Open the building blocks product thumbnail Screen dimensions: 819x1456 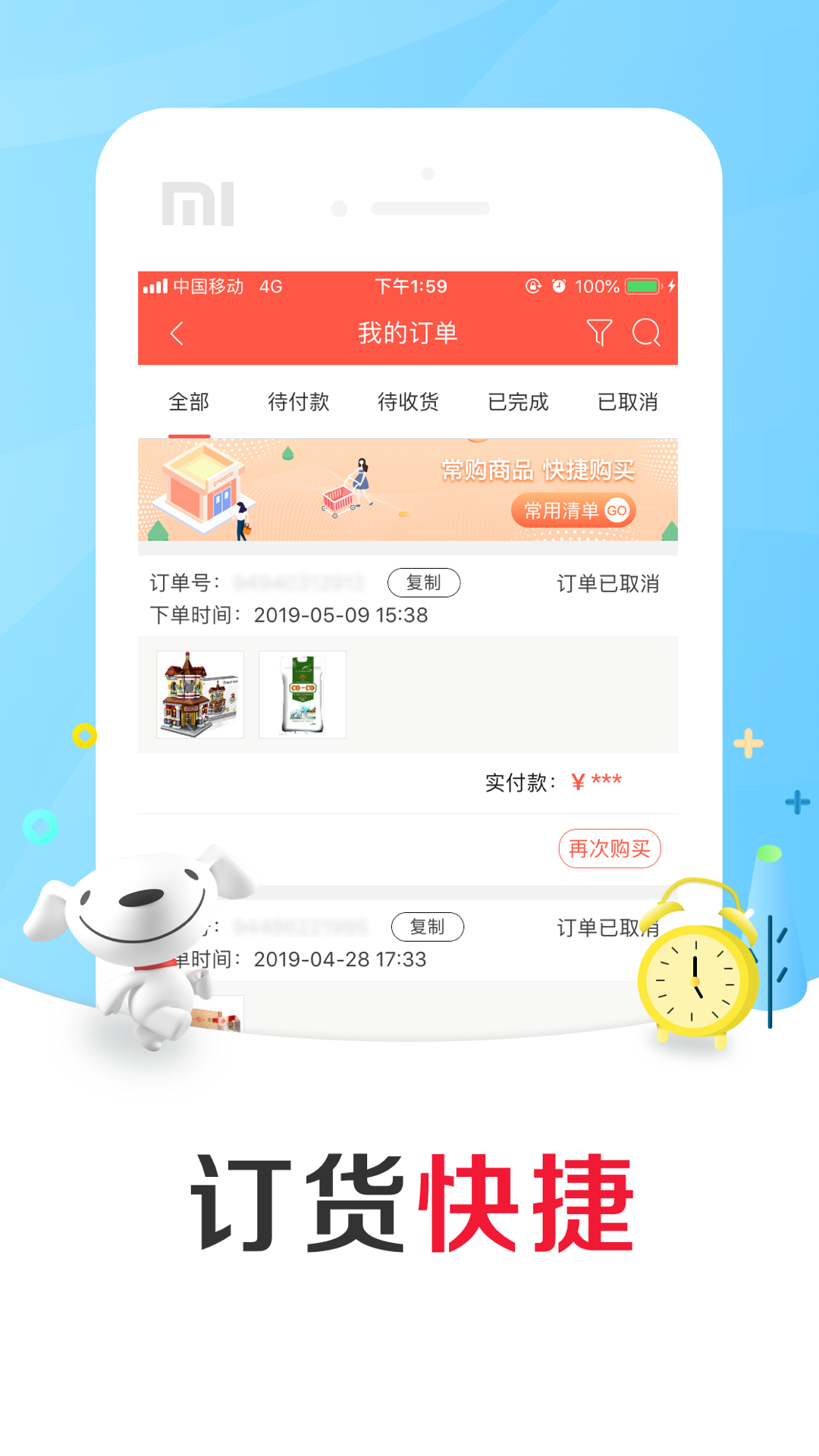[199, 695]
